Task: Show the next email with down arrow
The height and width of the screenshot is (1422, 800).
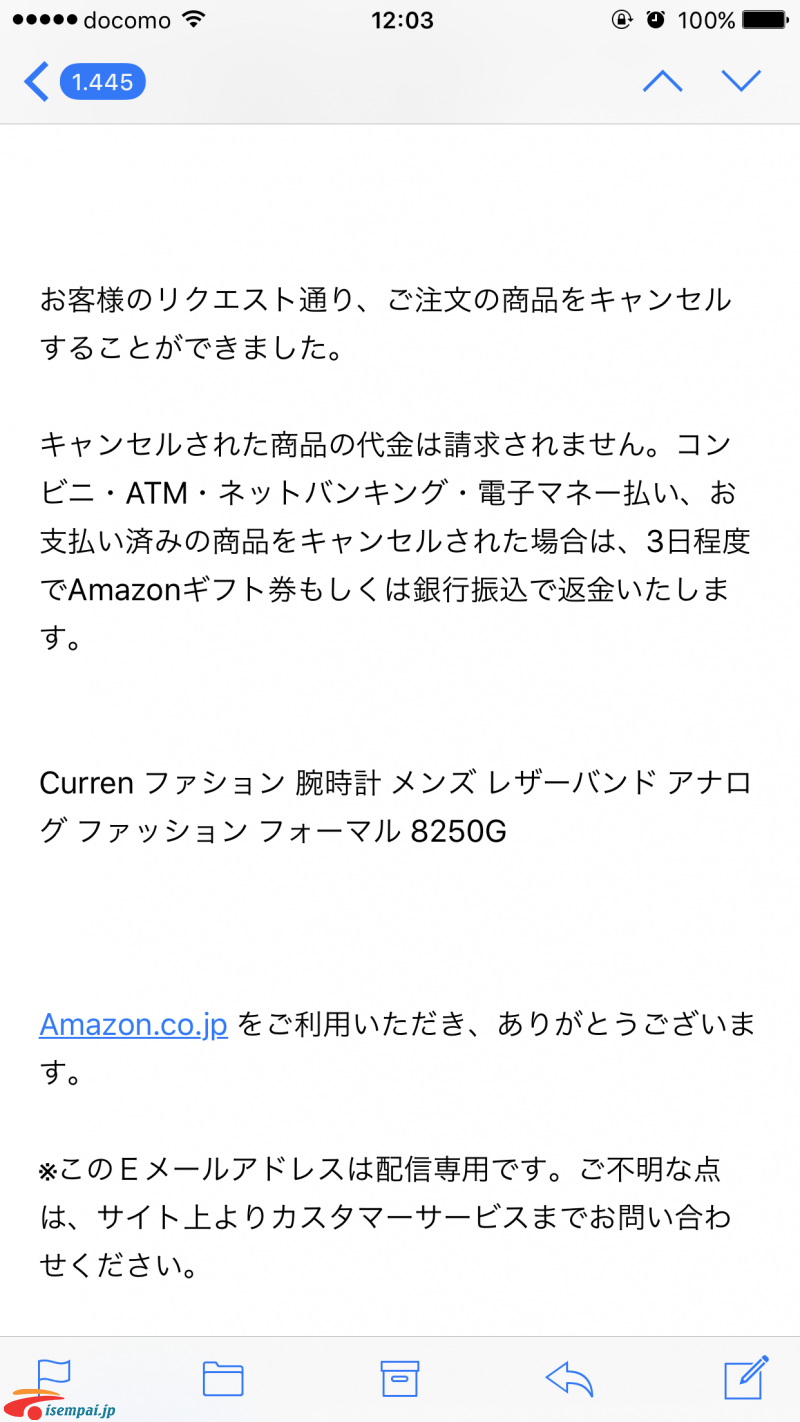Action: [741, 82]
